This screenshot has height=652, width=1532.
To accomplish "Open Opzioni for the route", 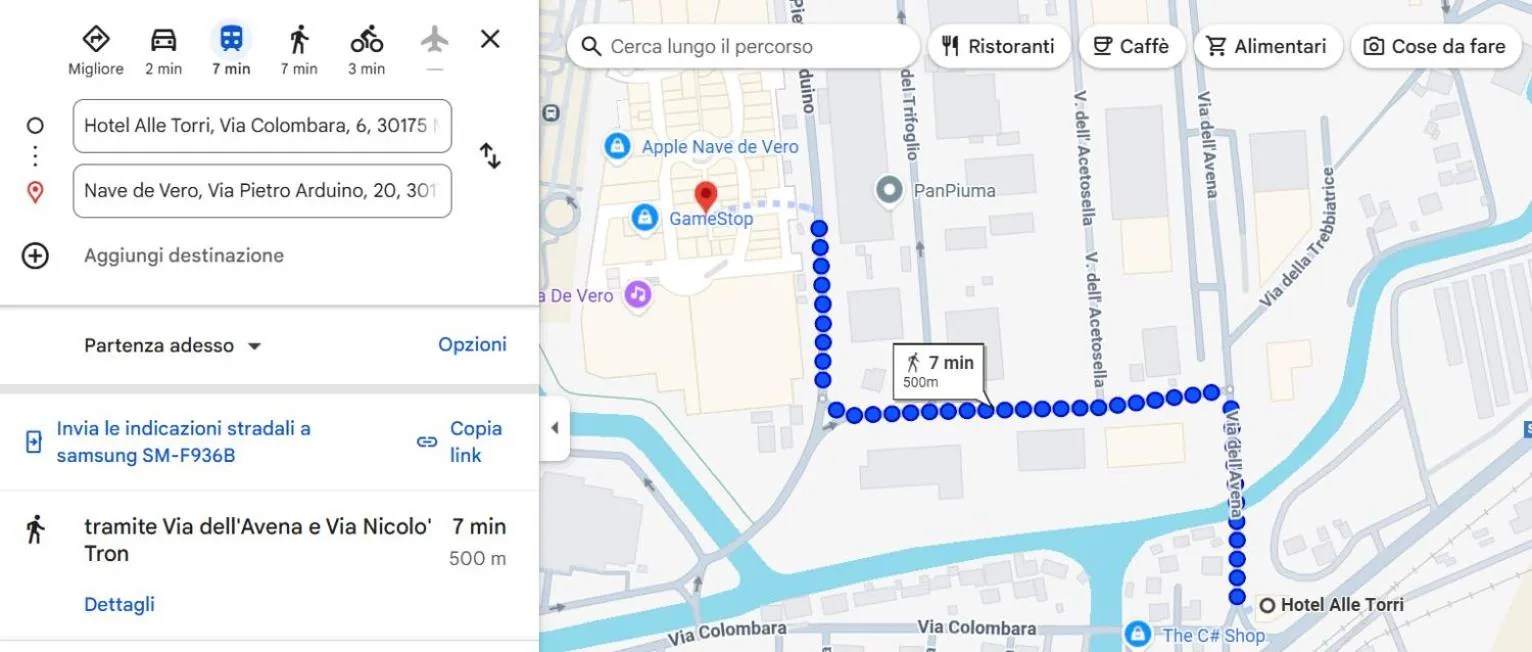I will pyautogui.click(x=472, y=345).
